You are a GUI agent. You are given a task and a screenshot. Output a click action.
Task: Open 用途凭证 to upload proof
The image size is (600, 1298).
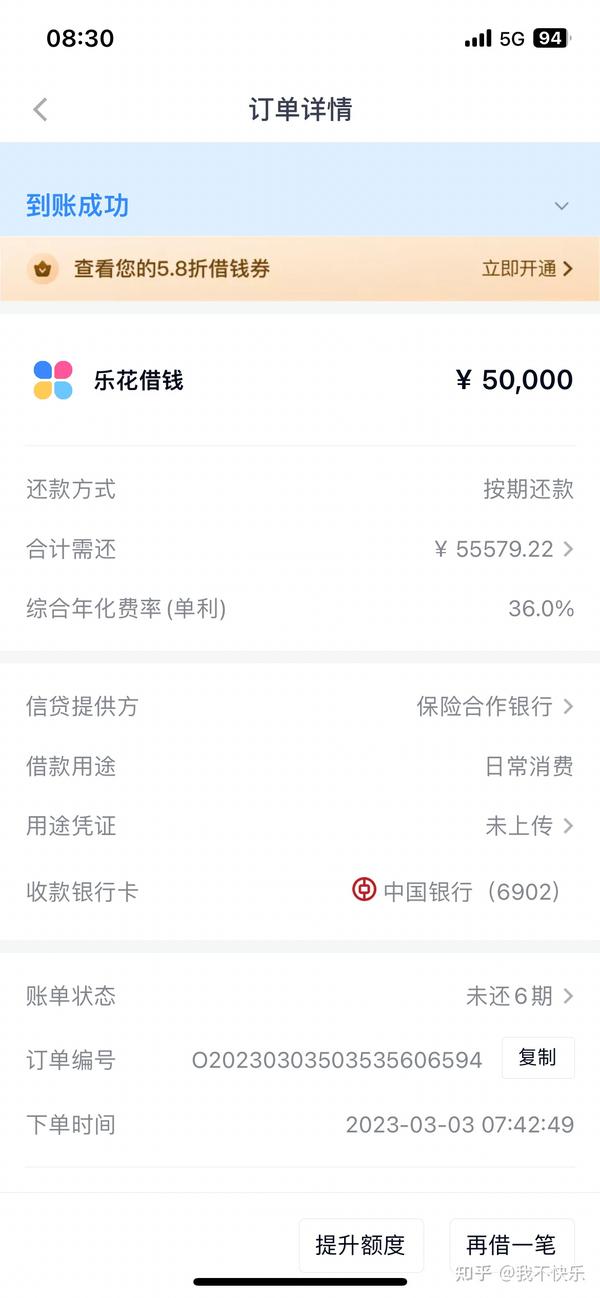pos(300,826)
